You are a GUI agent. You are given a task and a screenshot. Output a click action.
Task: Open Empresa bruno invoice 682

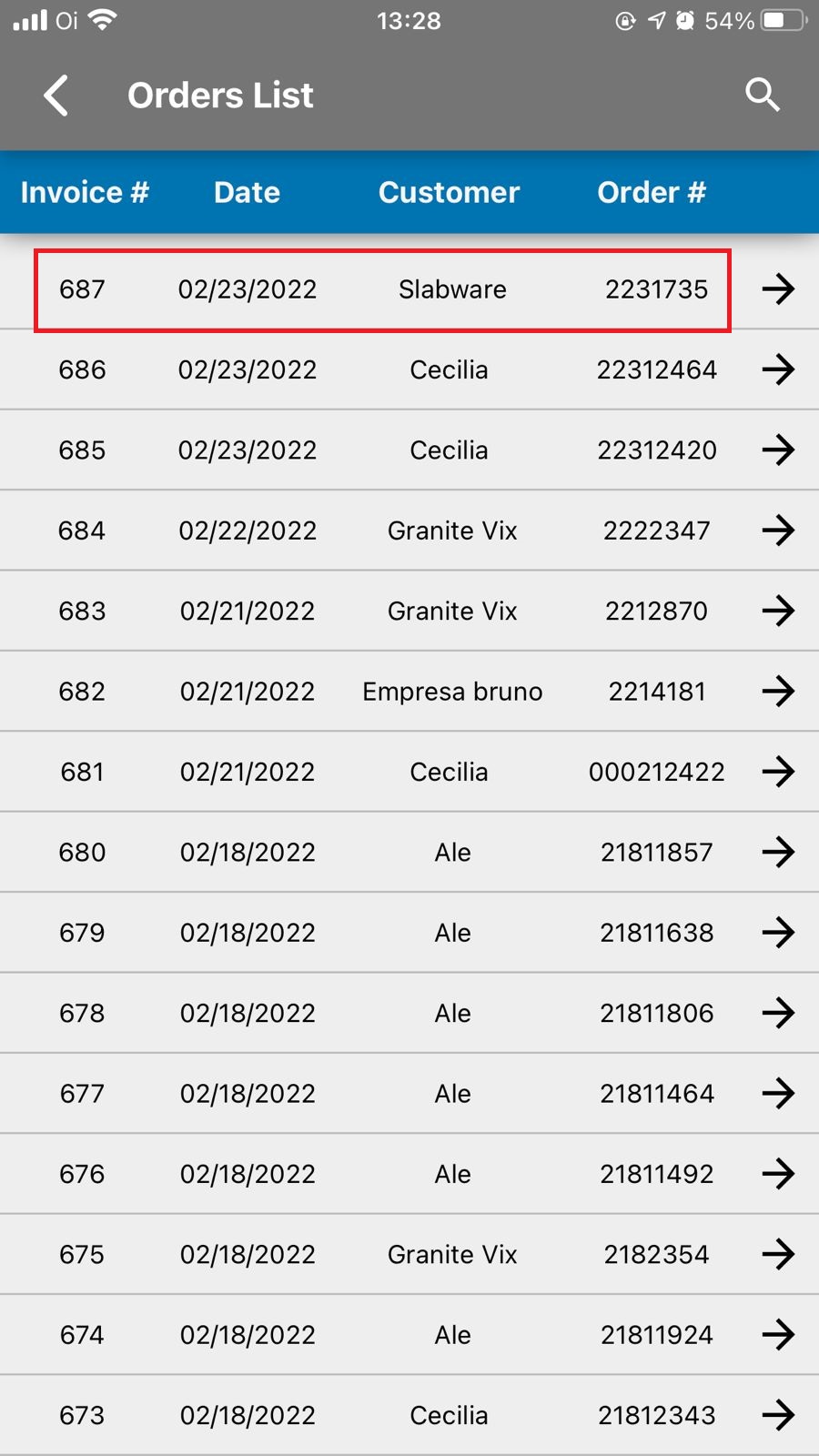coord(778,692)
